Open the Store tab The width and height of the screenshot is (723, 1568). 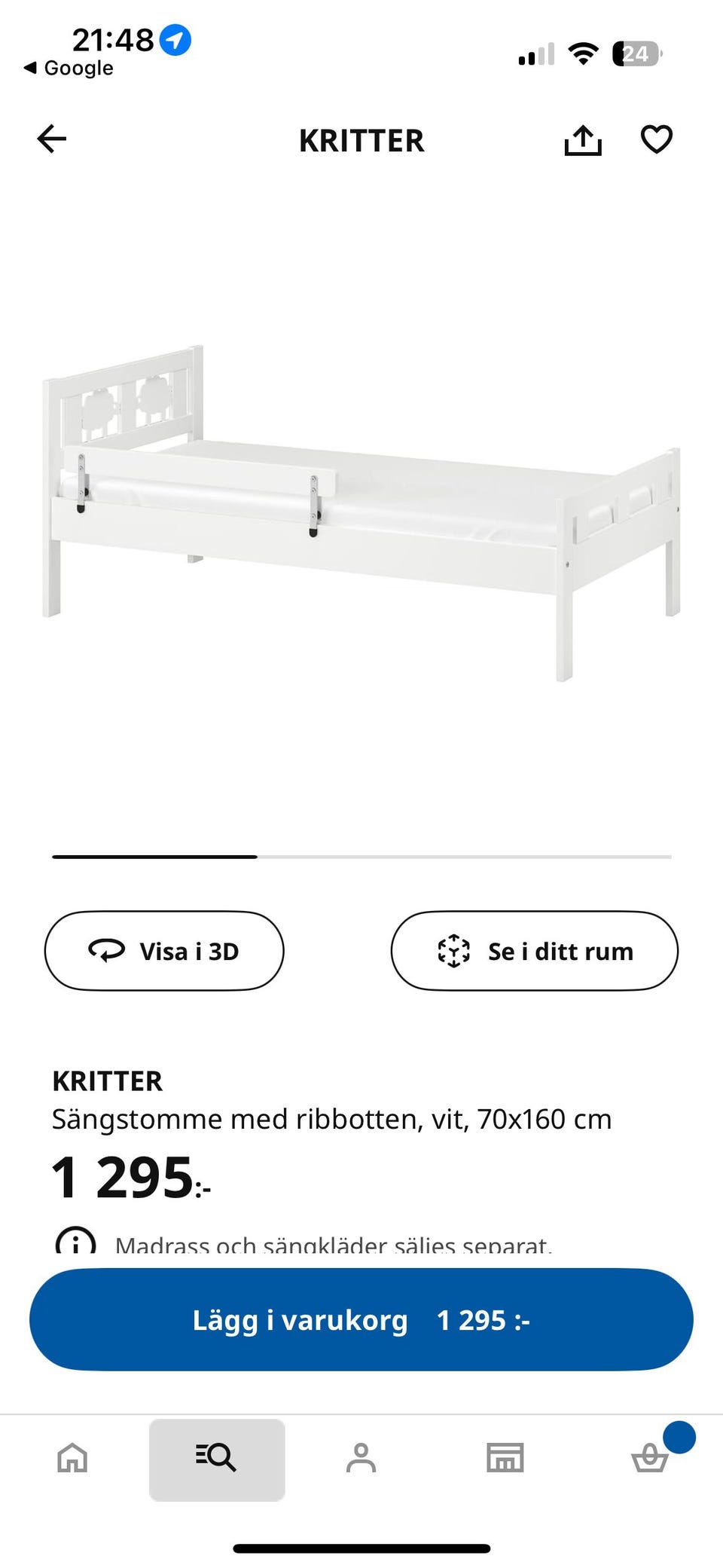click(505, 1458)
